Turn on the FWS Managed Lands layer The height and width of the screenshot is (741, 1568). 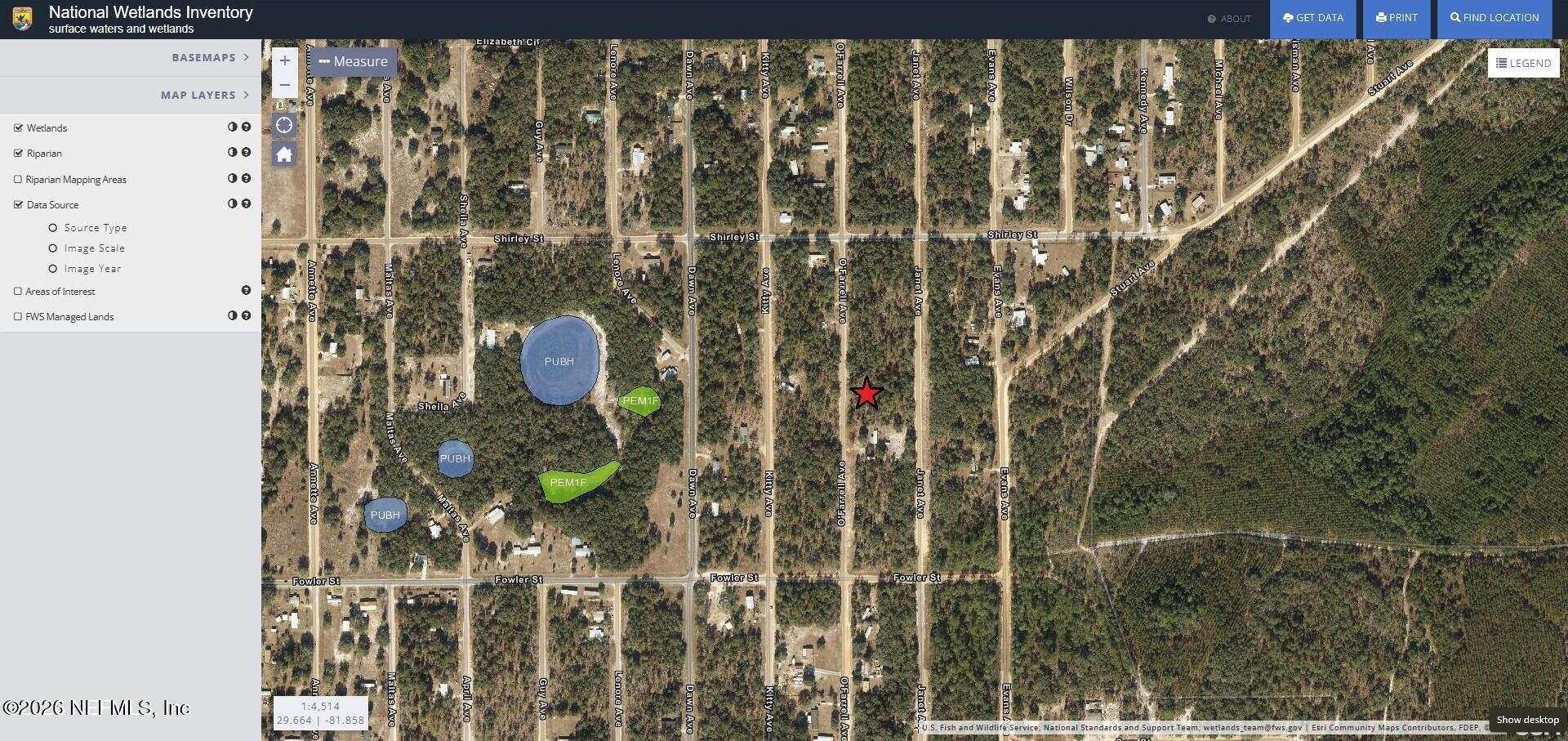(18, 317)
